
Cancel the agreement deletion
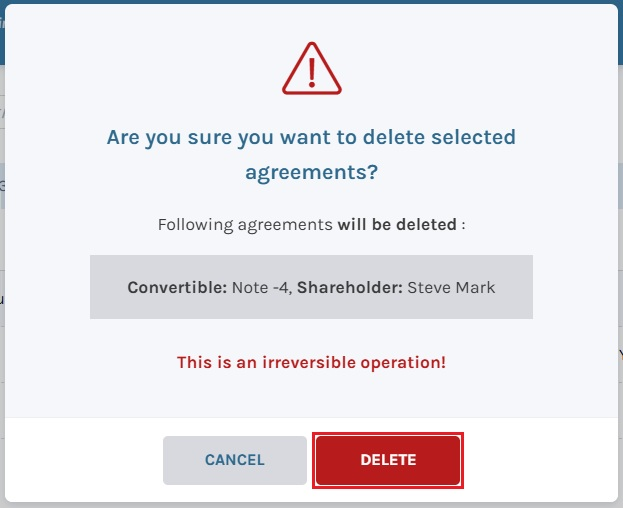(x=234, y=460)
